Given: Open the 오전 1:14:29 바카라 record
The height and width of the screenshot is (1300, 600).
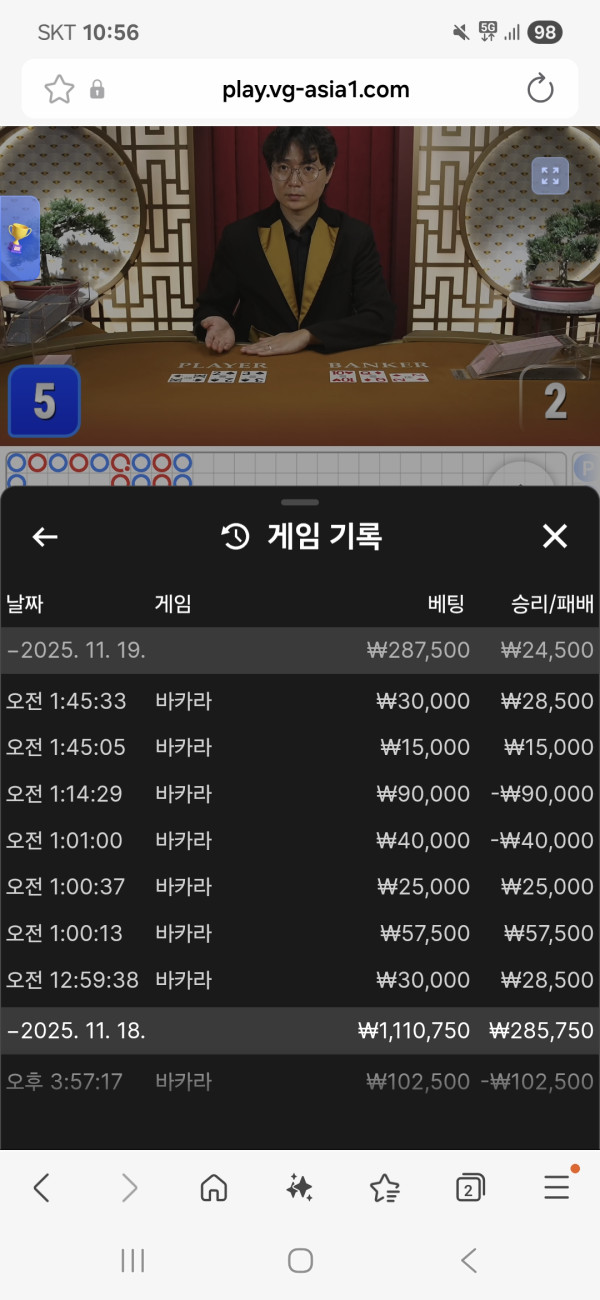Looking at the screenshot, I should pos(300,794).
